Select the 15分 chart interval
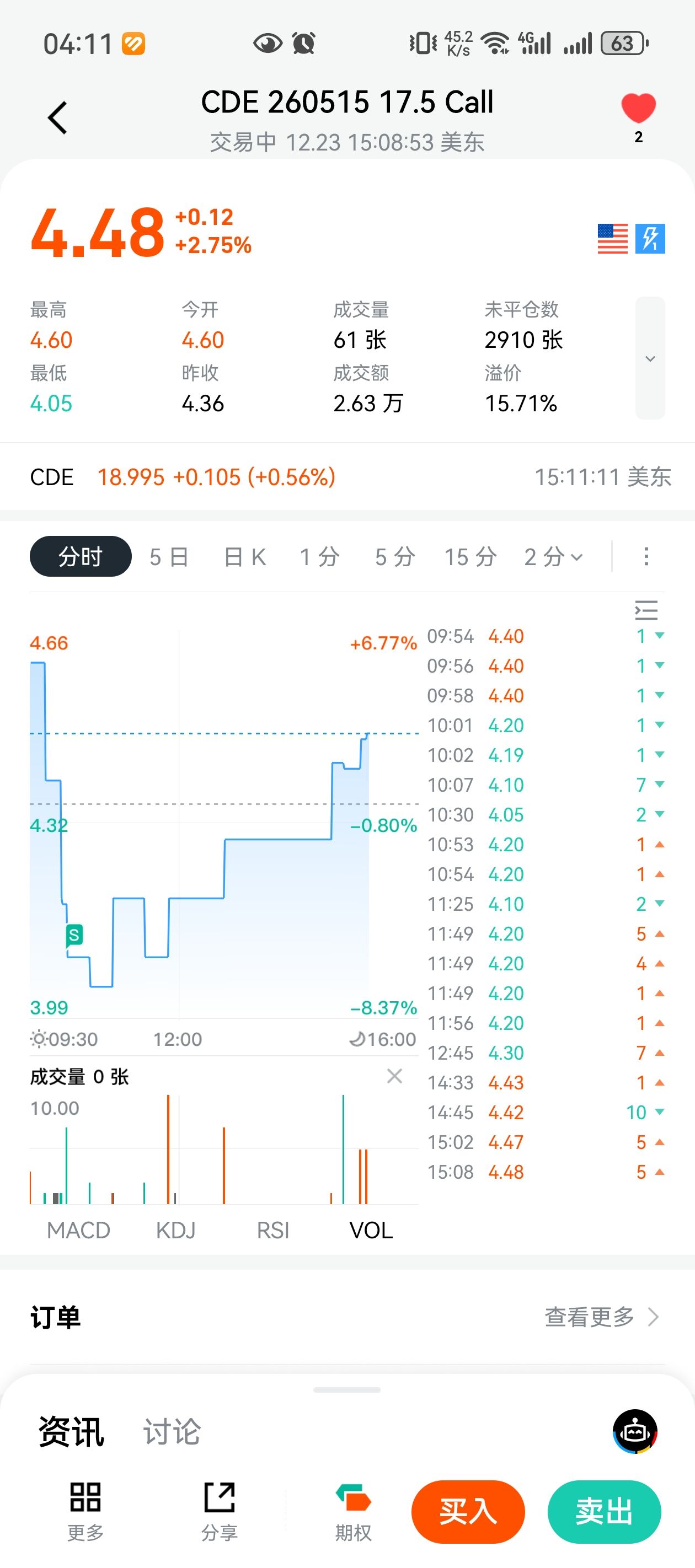The width and height of the screenshot is (695, 1568). 471,557
